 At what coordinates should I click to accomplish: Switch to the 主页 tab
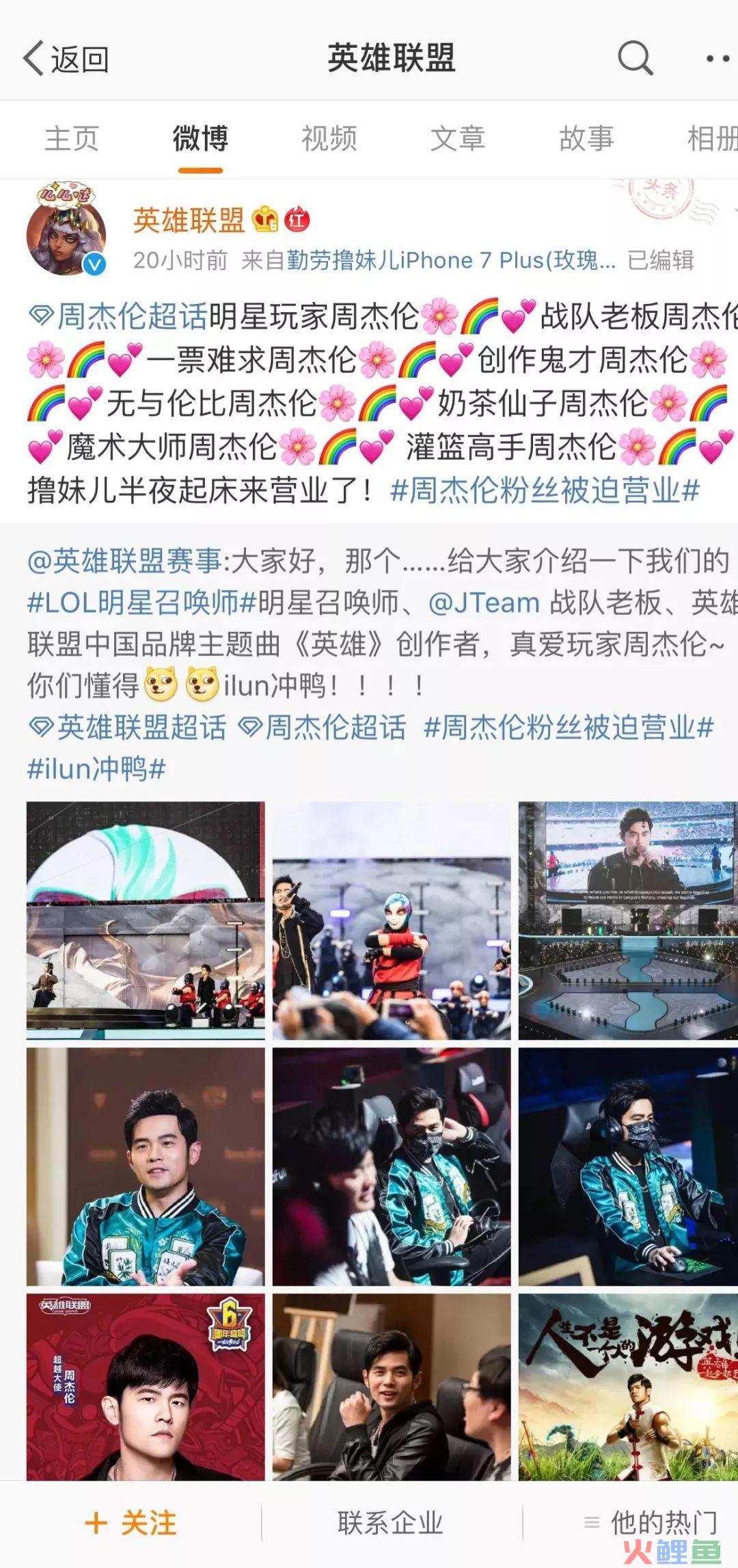pyautogui.click(x=72, y=139)
